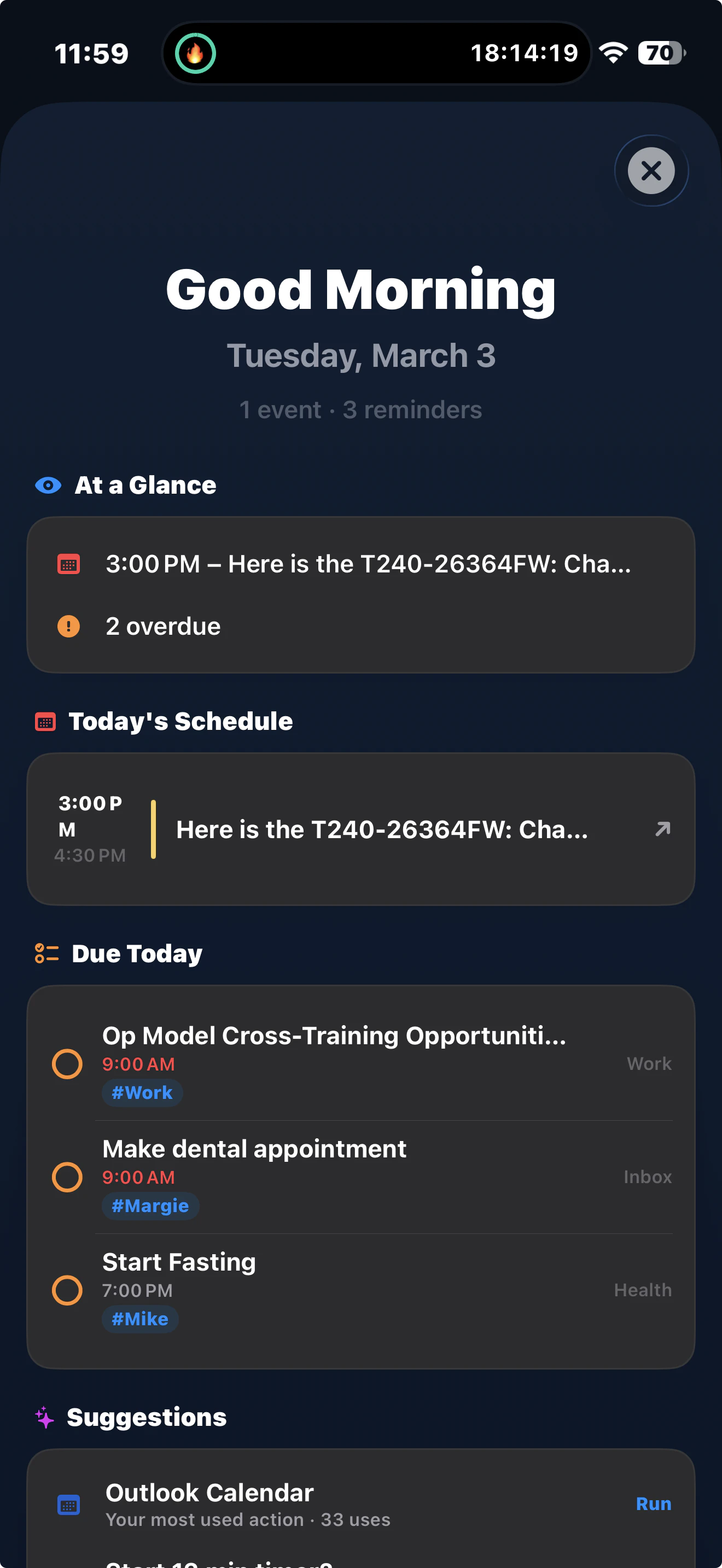This screenshot has width=722, height=1568.
Task: Check off the Start Fasting reminder
Action: click(68, 1290)
